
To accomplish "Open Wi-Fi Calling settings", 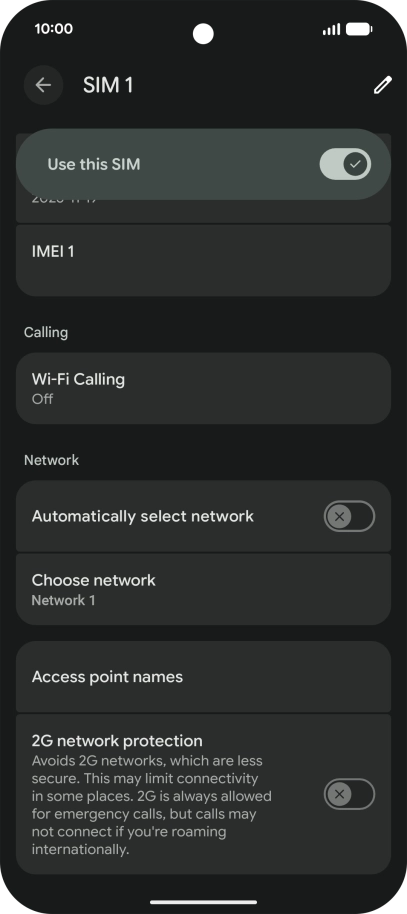I will 203,388.
